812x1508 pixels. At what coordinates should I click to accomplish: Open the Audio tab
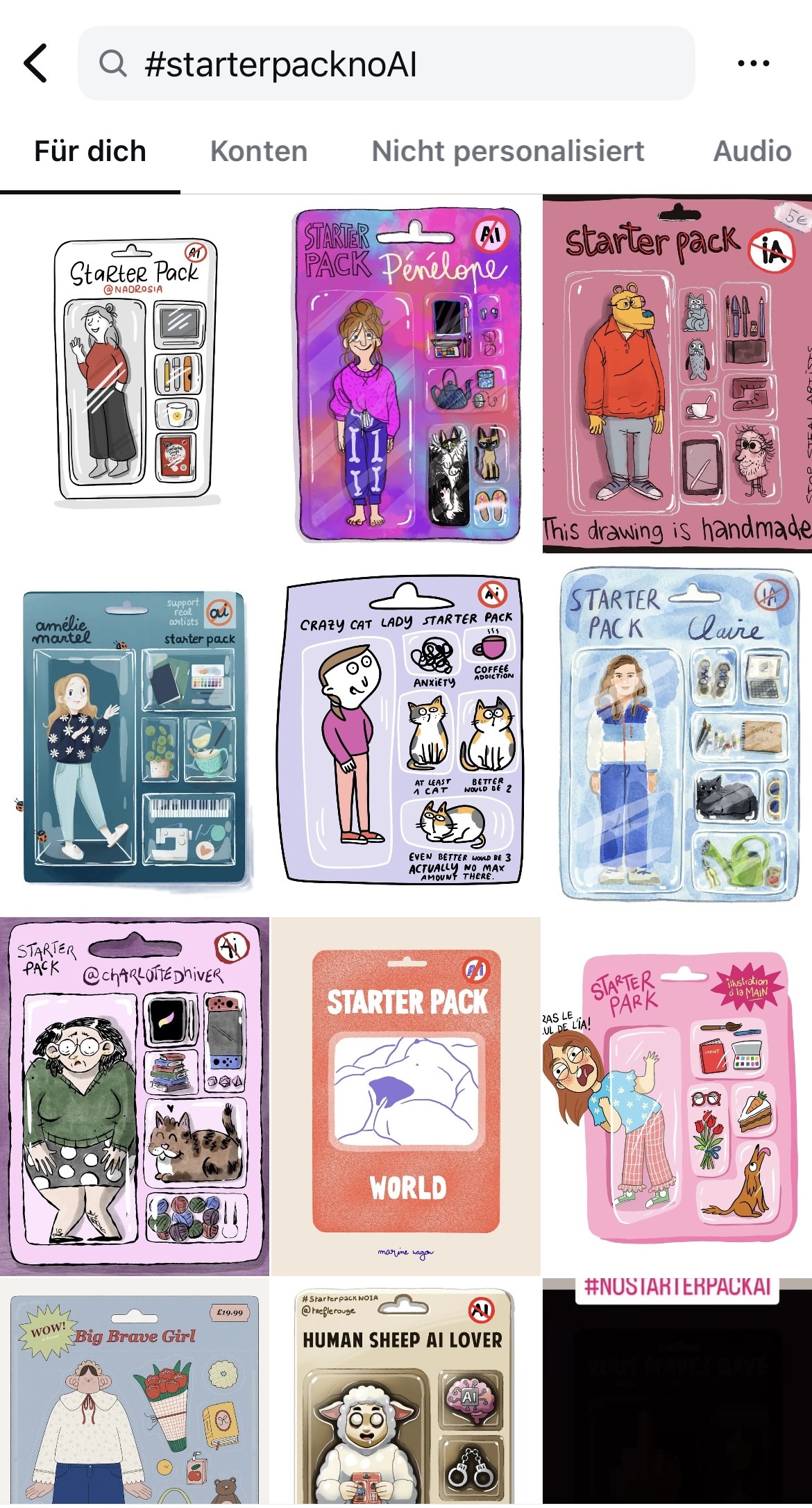[x=752, y=151]
